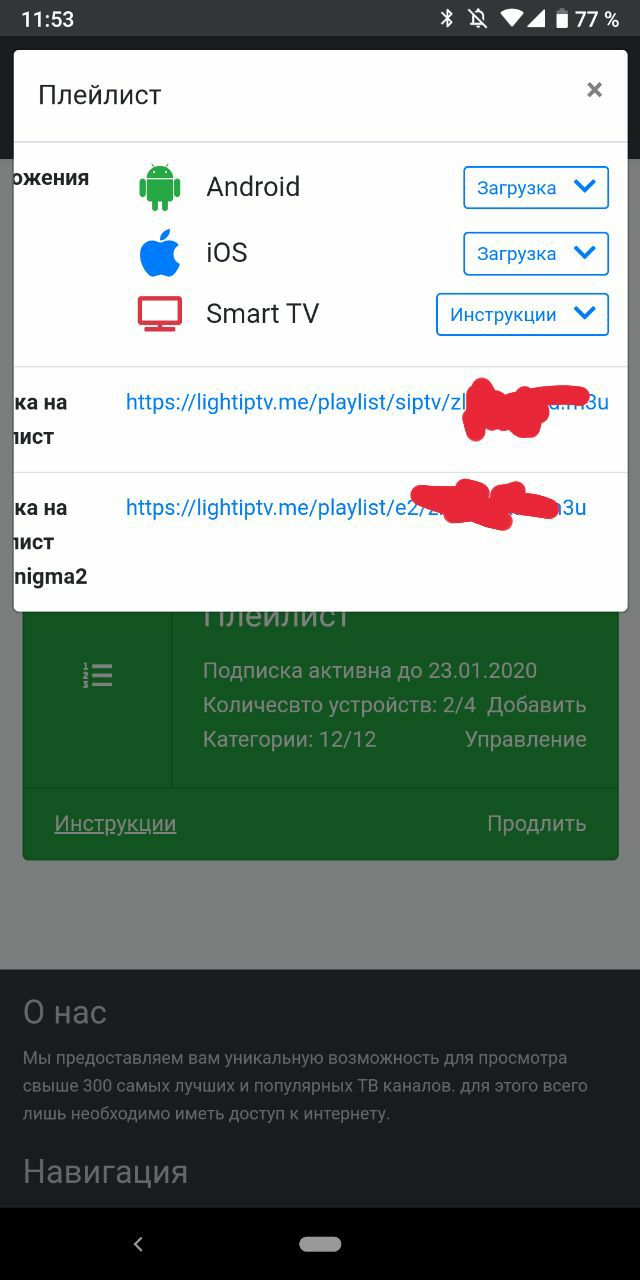The width and height of the screenshot is (640, 1280).
Task: Open Smart TV Инструкции dropdown
Action: tap(522, 315)
